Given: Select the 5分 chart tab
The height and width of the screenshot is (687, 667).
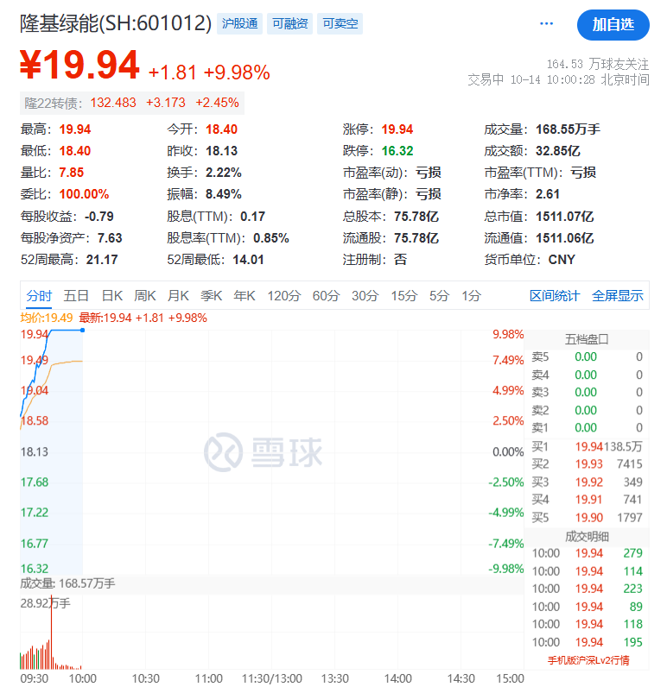Looking at the screenshot, I should pos(439,296).
